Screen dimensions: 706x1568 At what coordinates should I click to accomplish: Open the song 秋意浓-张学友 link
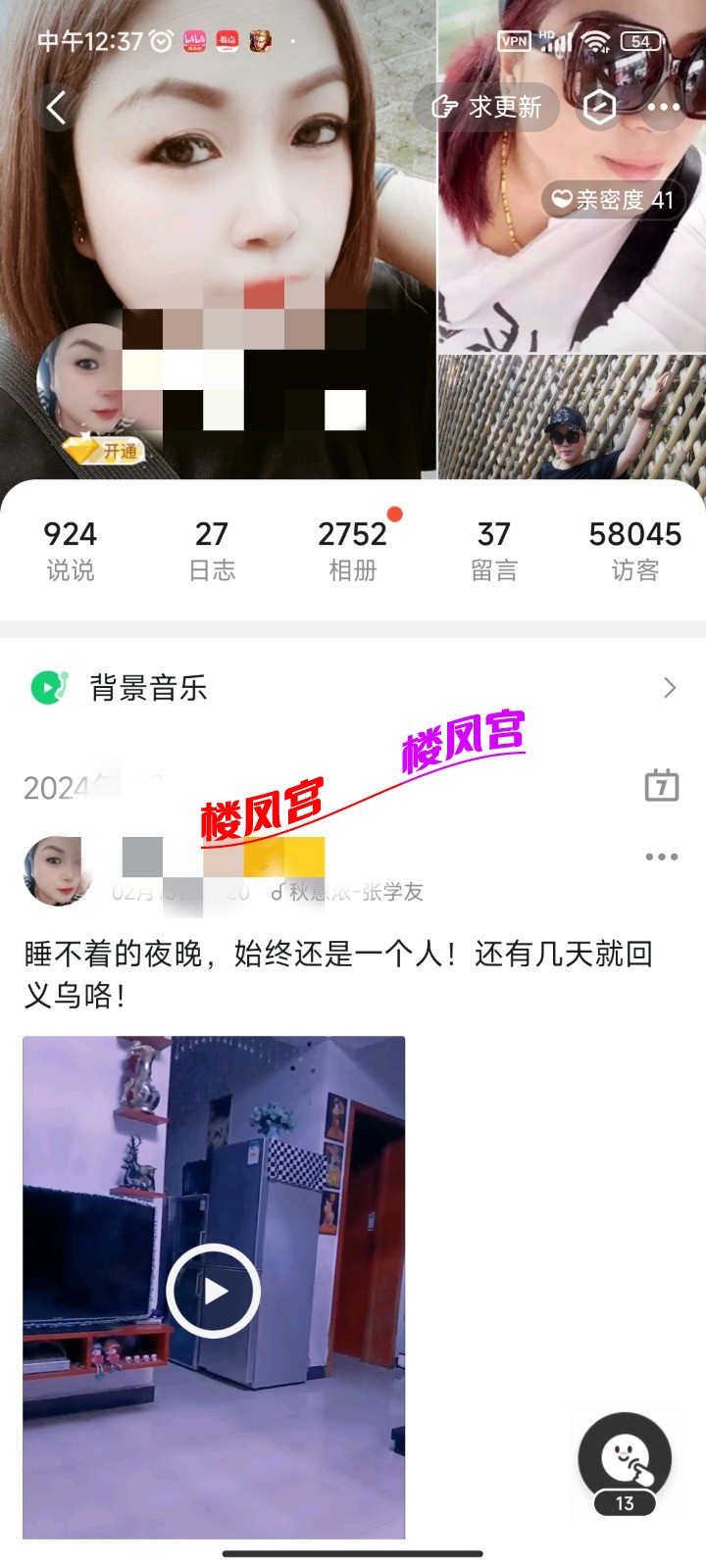[348, 892]
